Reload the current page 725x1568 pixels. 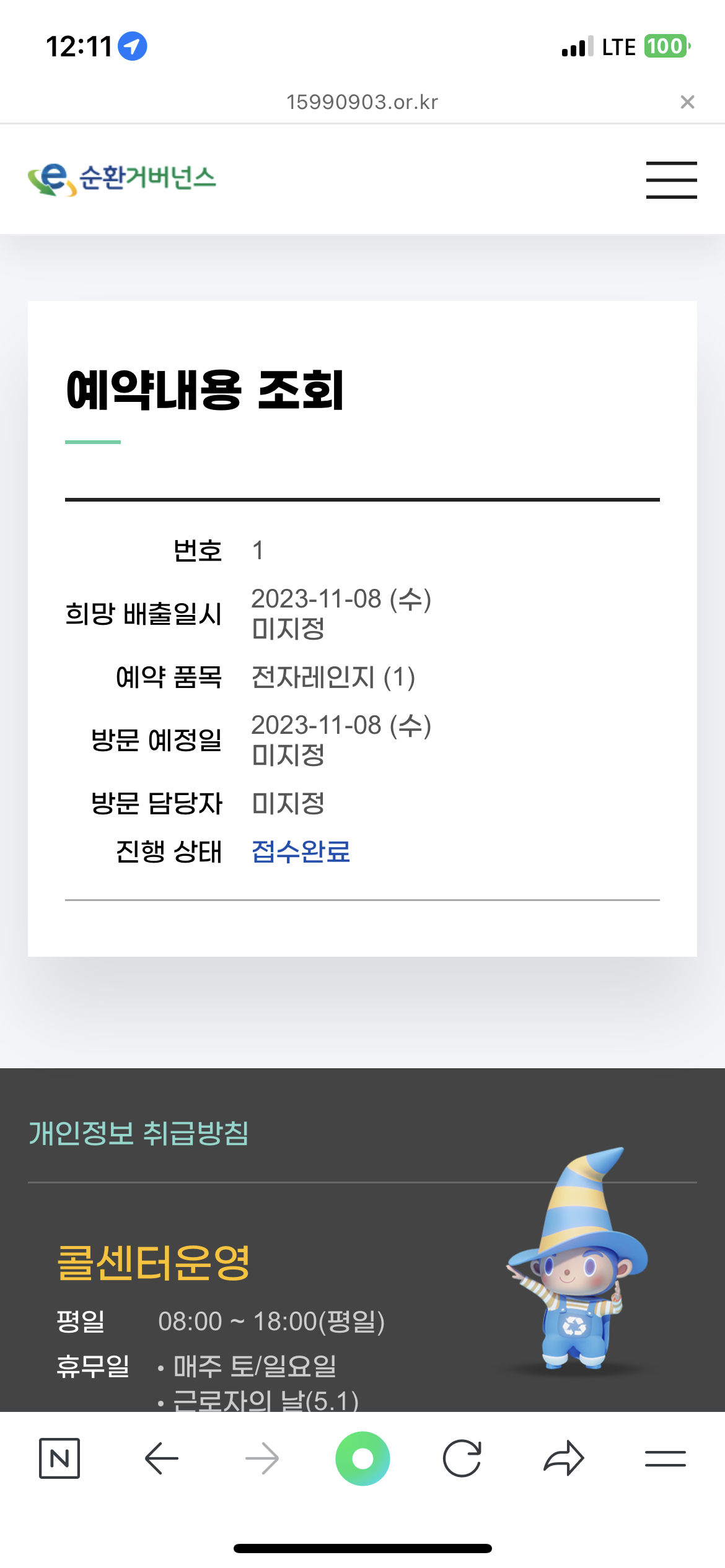(x=462, y=1458)
